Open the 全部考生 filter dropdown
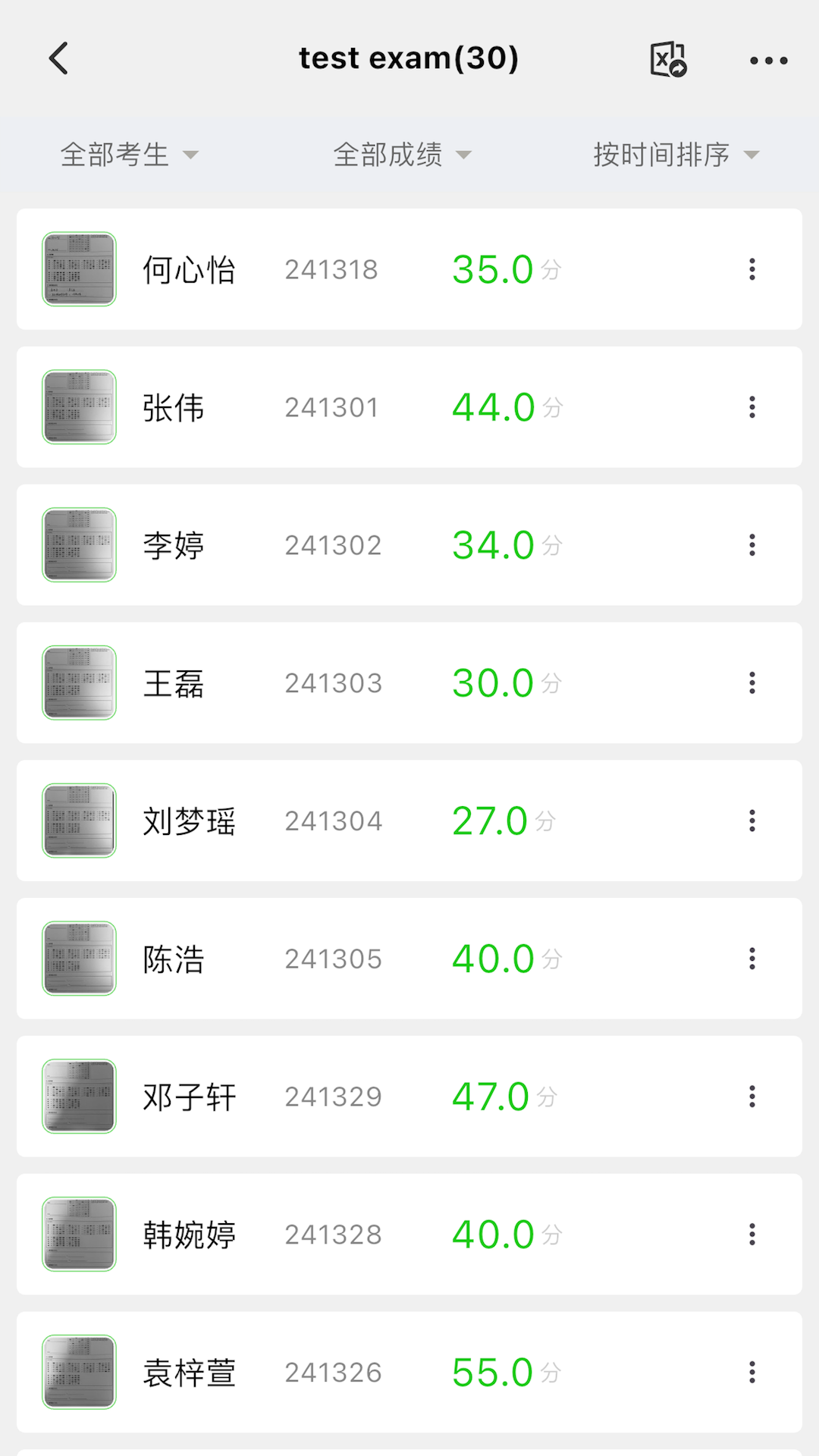The width and height of the screenshot is (819, 1456). click(x=129, y=154)
